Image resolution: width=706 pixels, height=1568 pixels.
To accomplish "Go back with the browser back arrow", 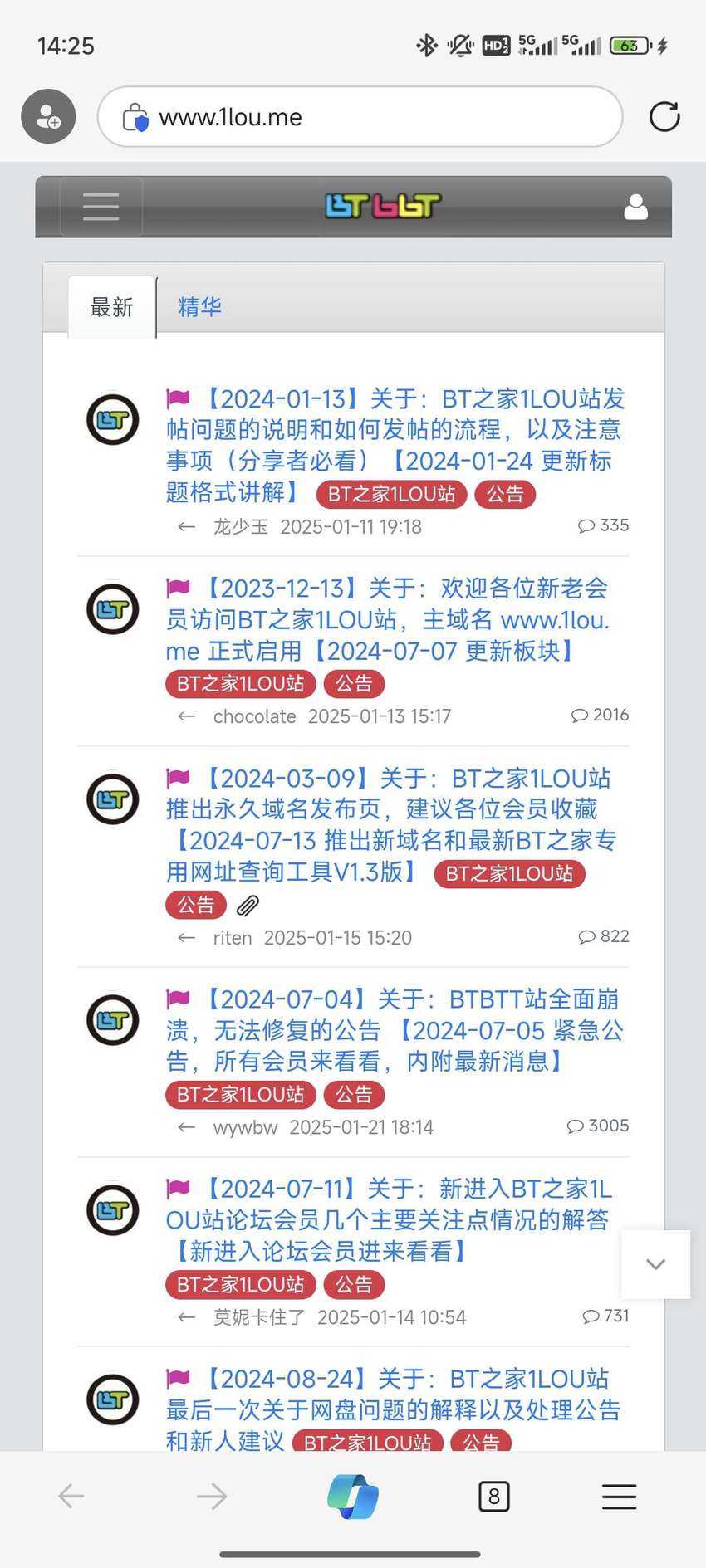I will (x=71, y=1497).
